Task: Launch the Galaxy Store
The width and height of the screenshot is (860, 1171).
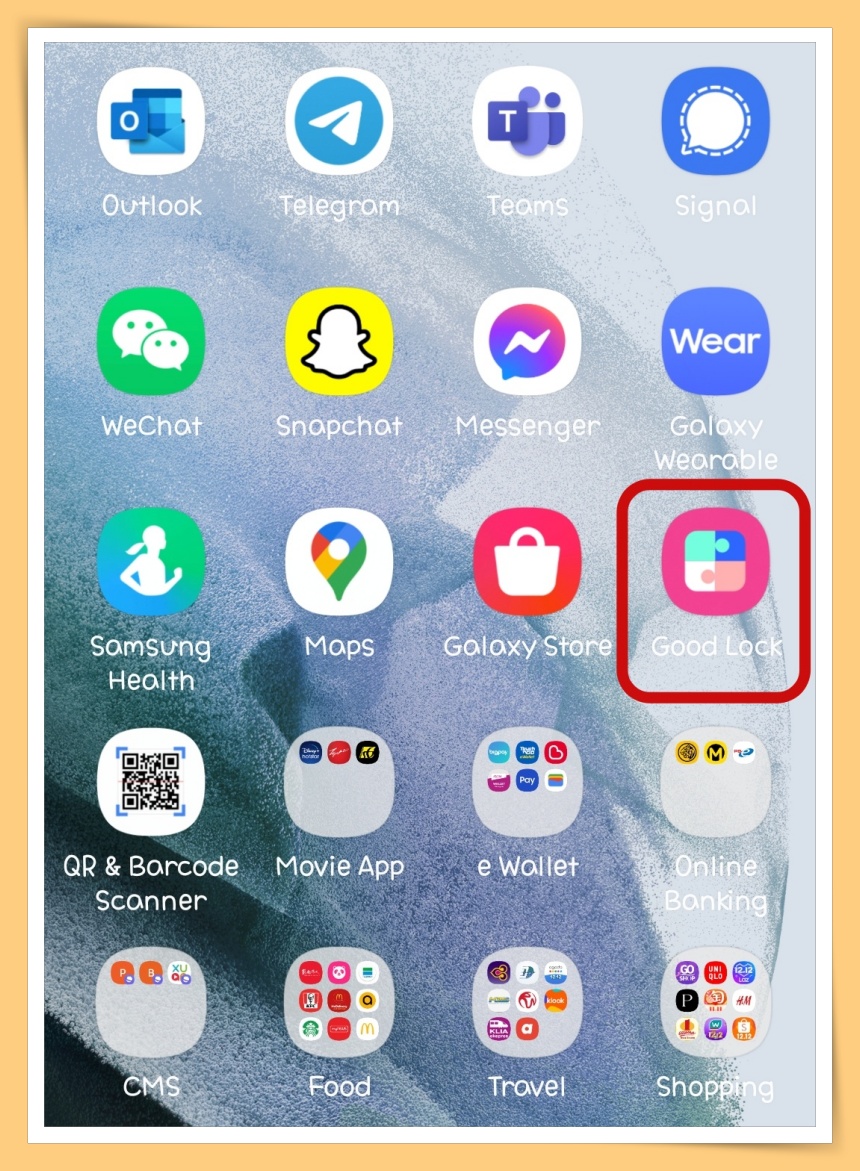Action: [x=527, y=561]
